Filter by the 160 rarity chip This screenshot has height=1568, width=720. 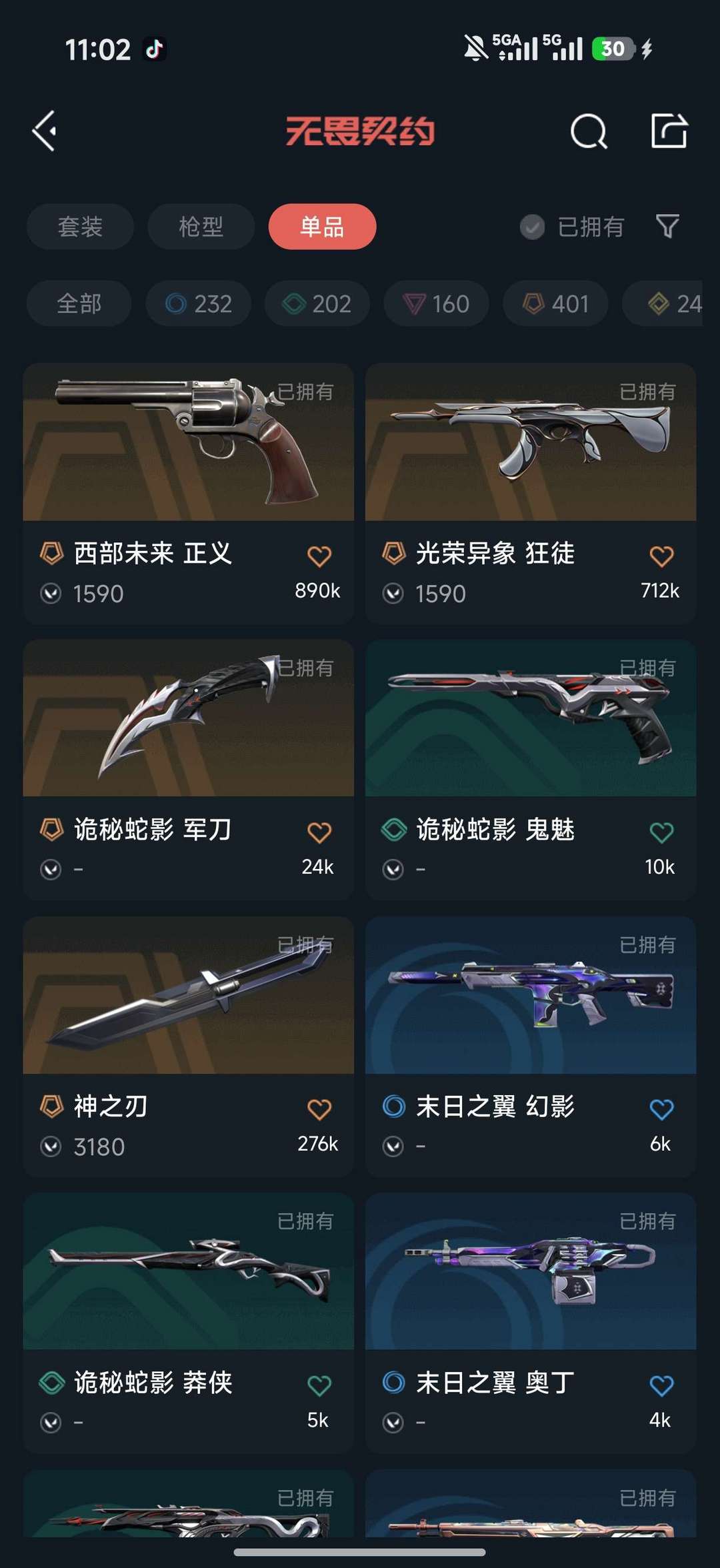point(436,303)
